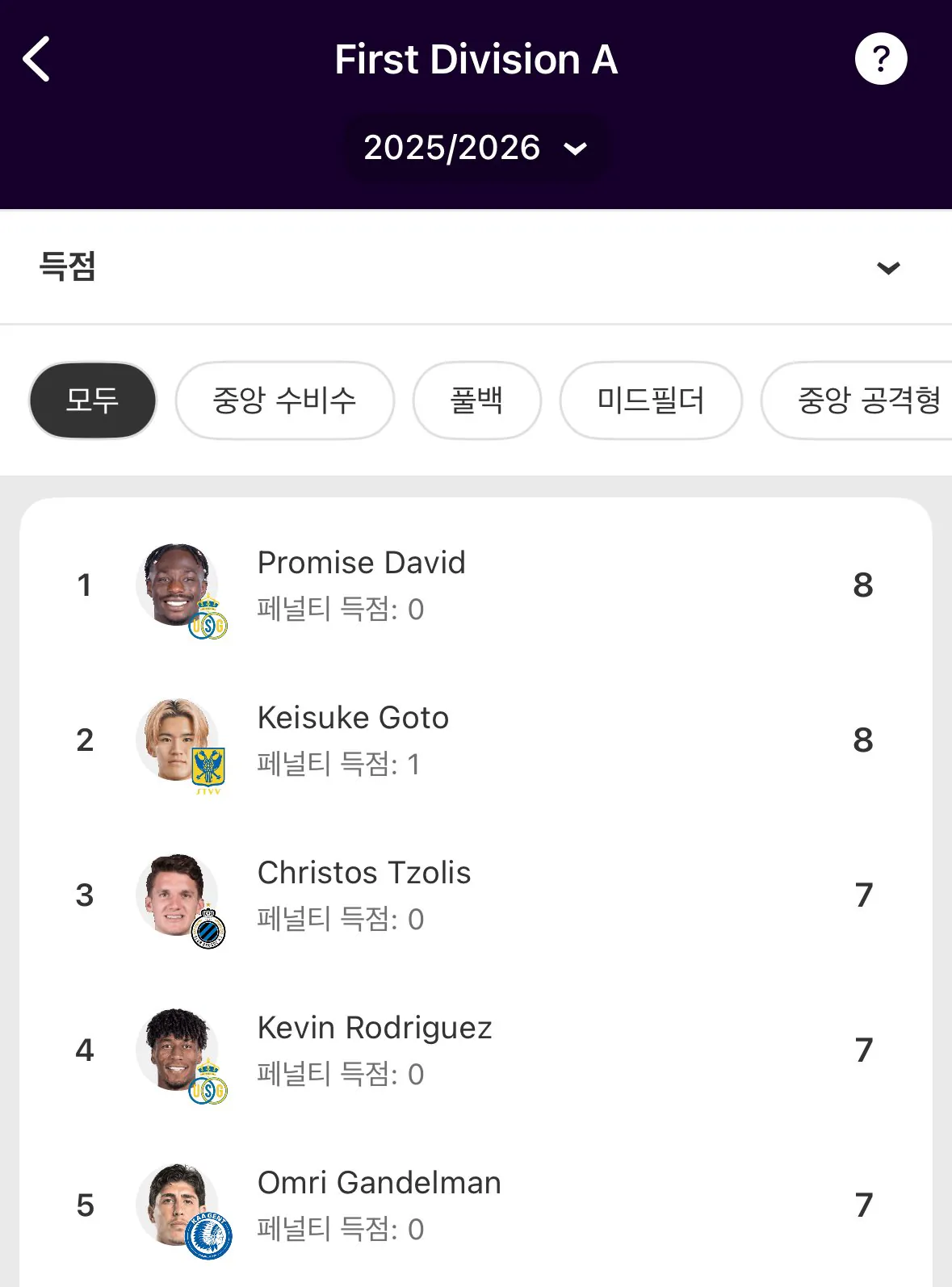Select the 모두 filter chip

click(92, 400)
